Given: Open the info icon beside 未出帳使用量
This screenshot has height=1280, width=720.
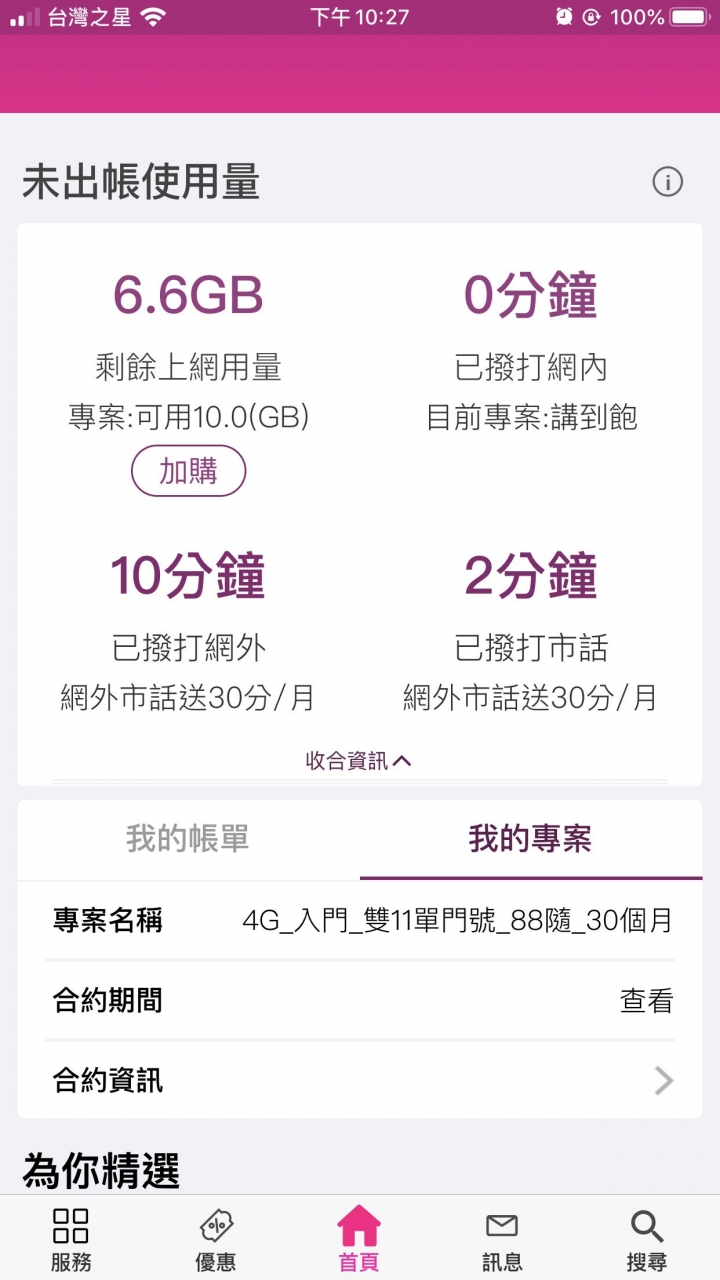Looking at the screenshot, I should click(667, 182).
